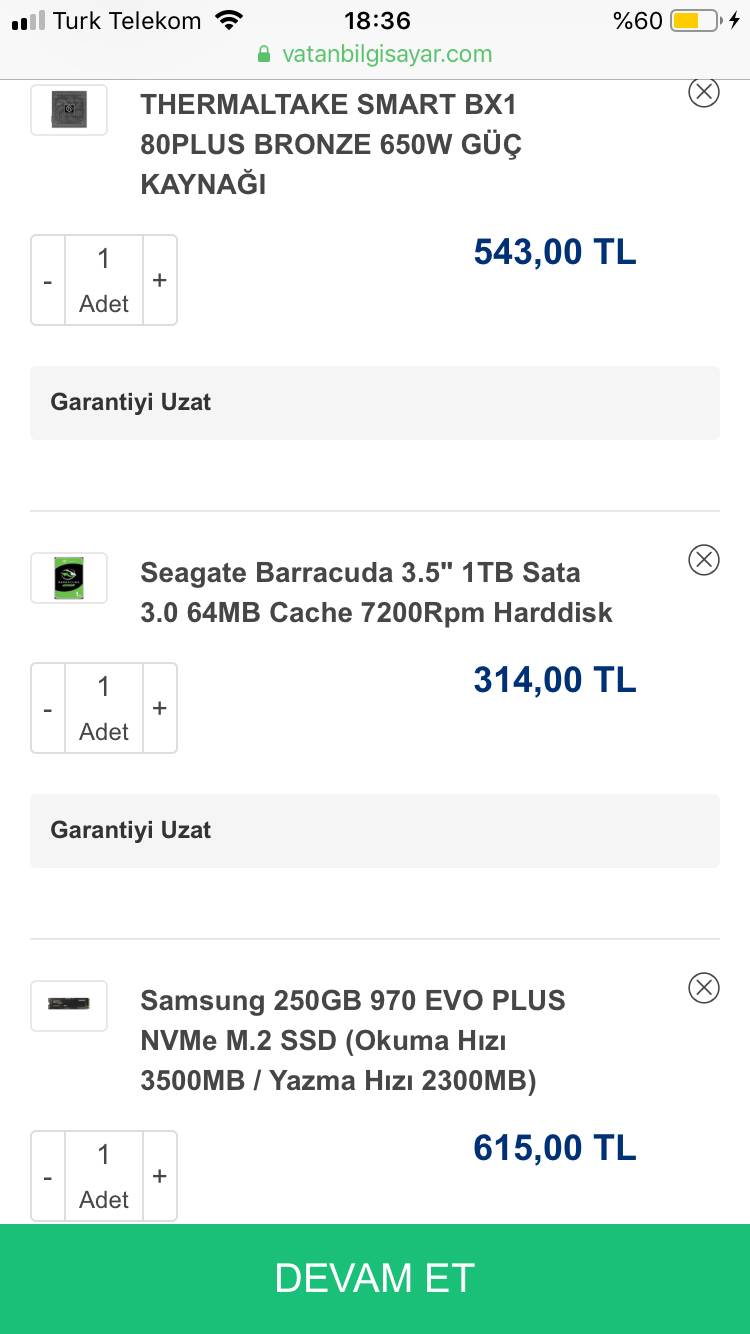Screen dimensions: 750x1334
Task: Increase quantity of Seagate Barracuda harddisk
Action: [x=160, y=709]
